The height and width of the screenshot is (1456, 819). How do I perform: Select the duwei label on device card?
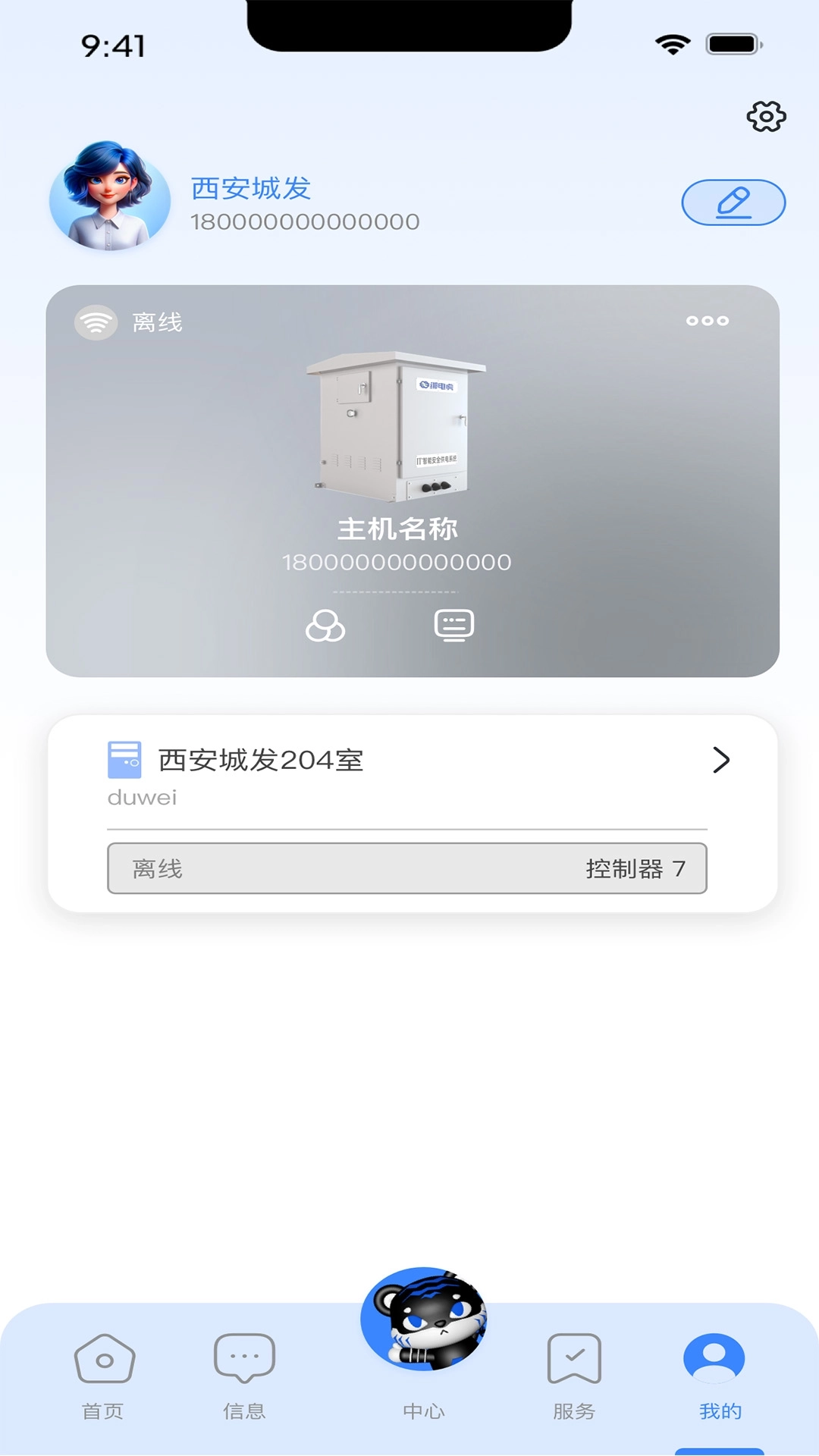tap(141, 797)
